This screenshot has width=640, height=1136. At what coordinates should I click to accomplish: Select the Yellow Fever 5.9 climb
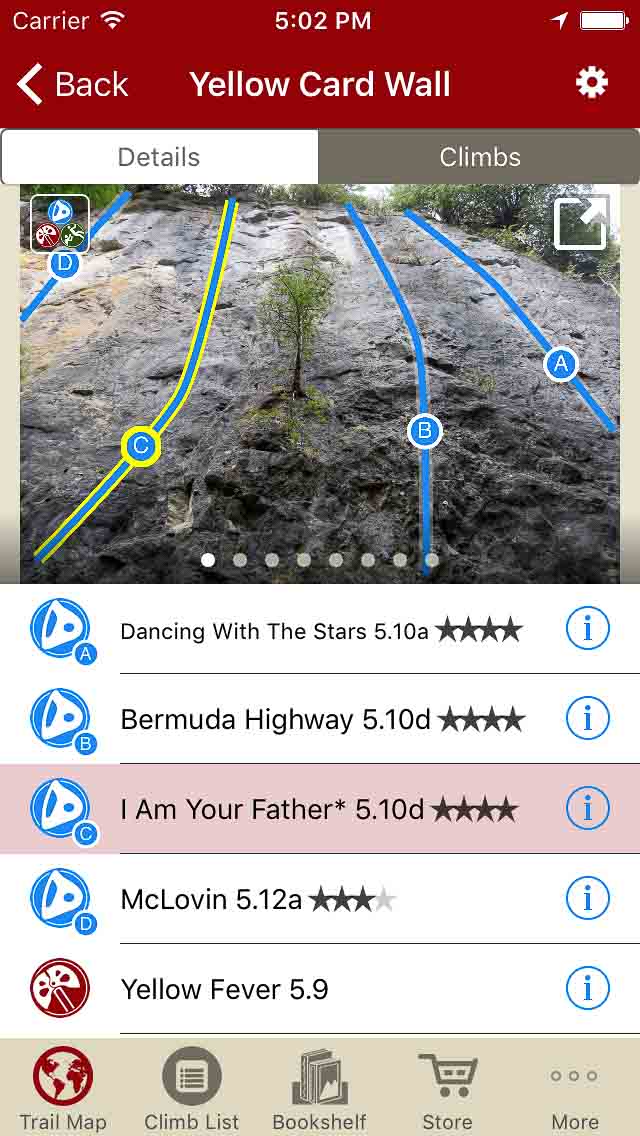224,989
